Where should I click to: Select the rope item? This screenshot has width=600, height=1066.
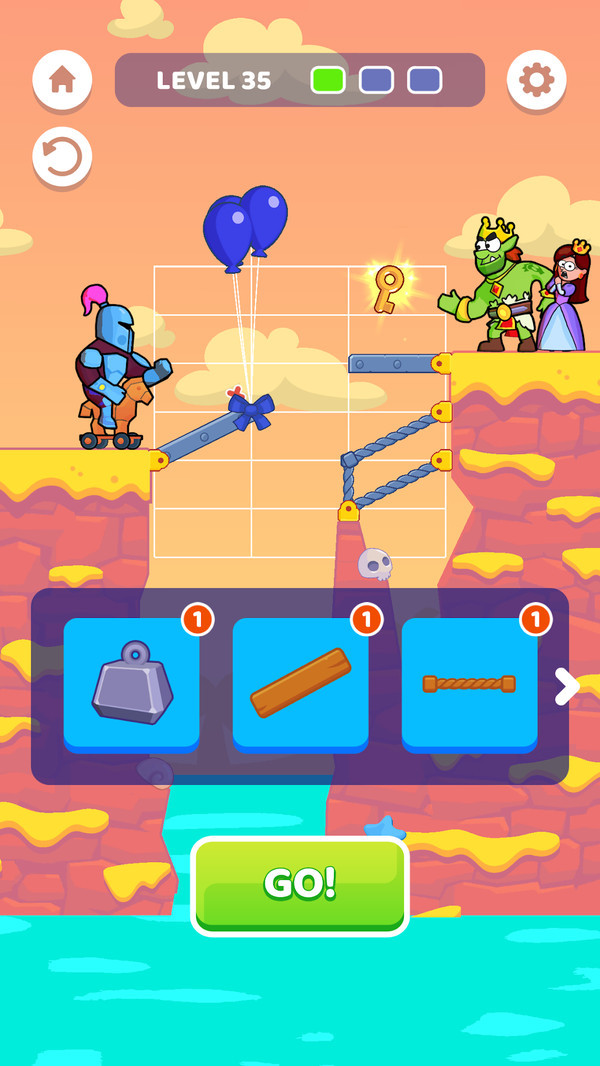click(469, 684)
